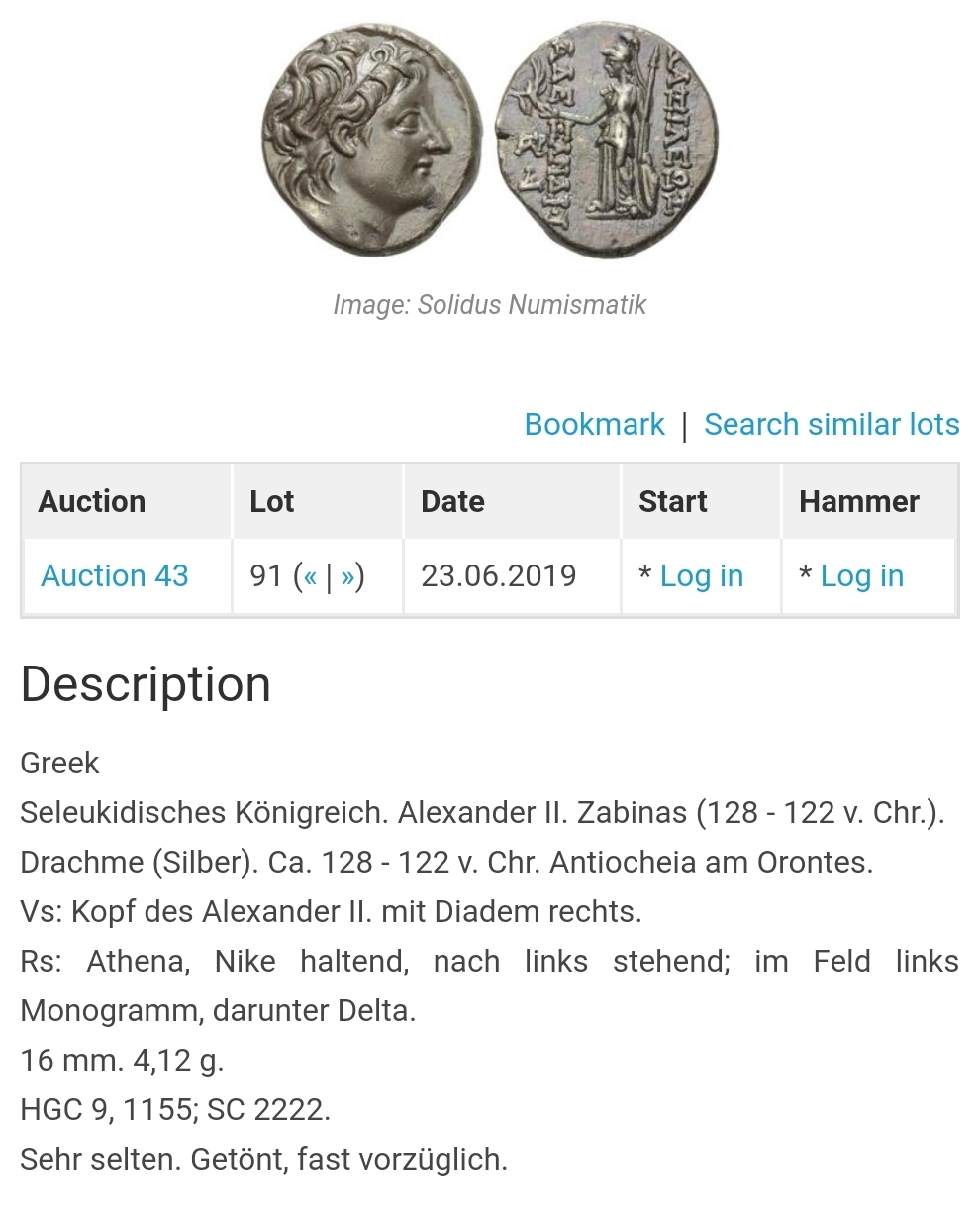
Task: Open the Auction 43 link
Action: pyautogui.click(x=114, y=575)
